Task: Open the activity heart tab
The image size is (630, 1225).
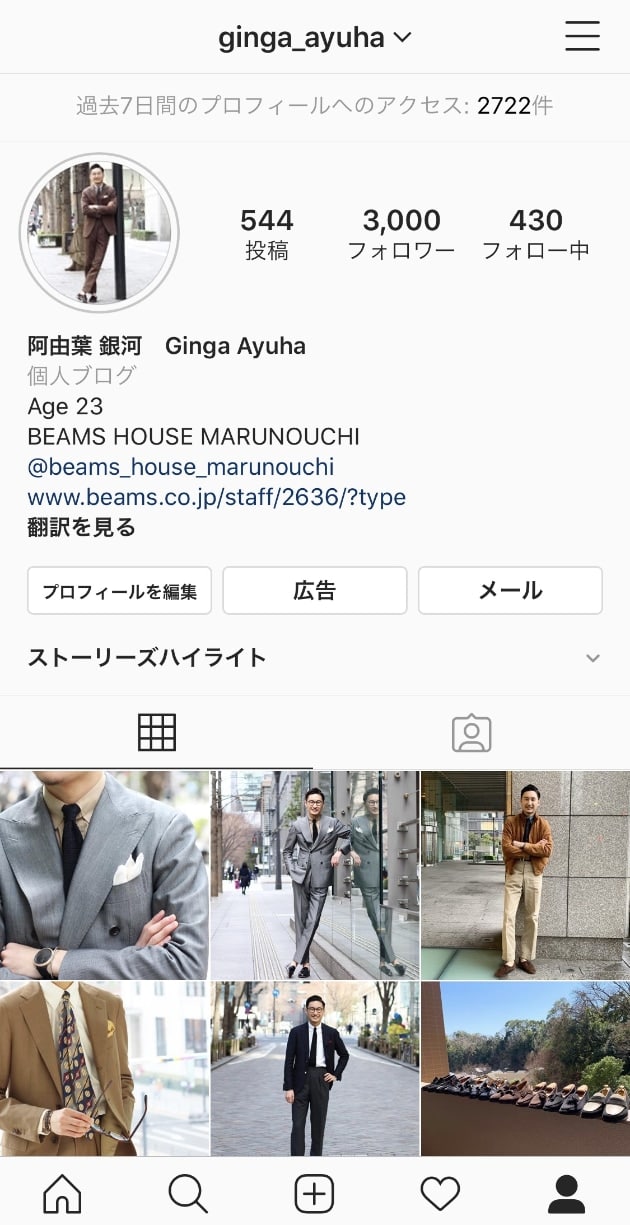Action: [440, 1193]
